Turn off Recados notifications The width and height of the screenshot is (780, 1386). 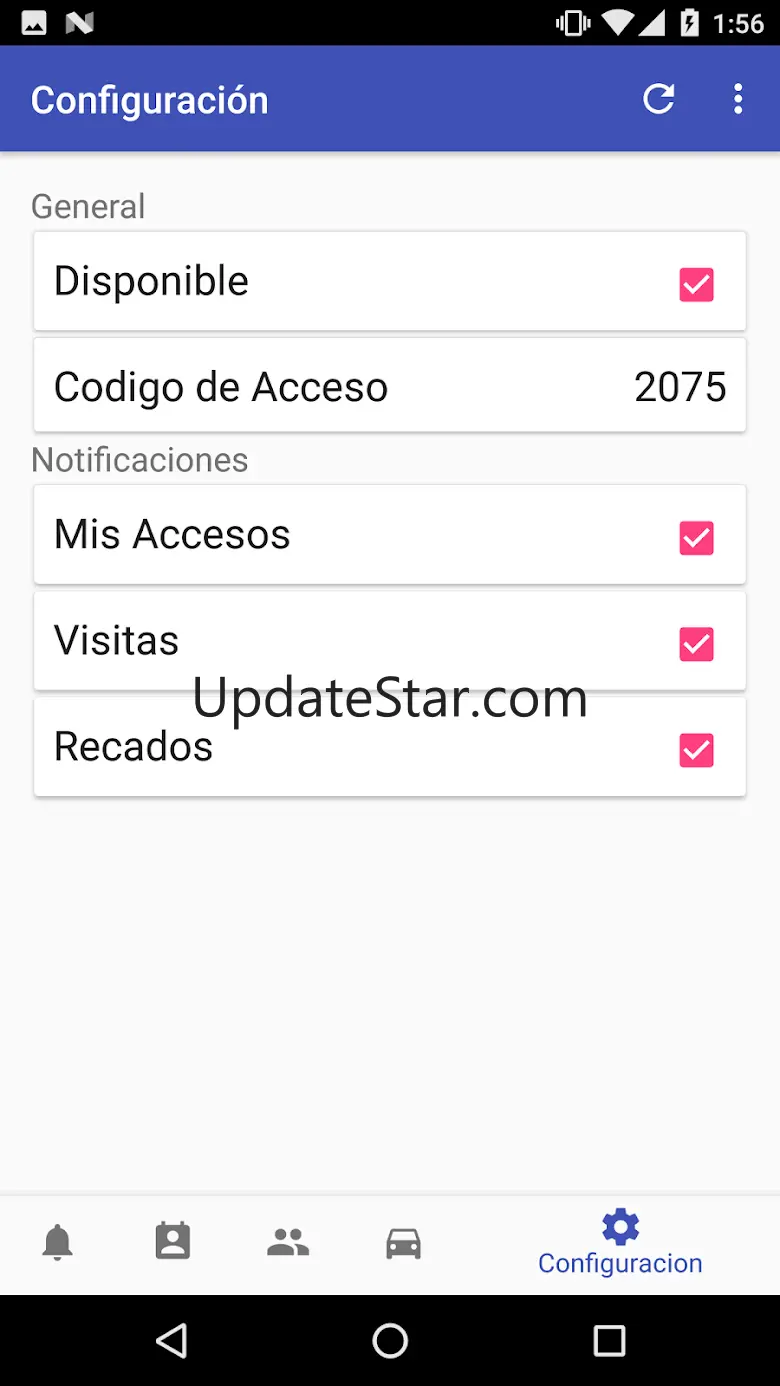pyautogui.click(x=696, y=750)
